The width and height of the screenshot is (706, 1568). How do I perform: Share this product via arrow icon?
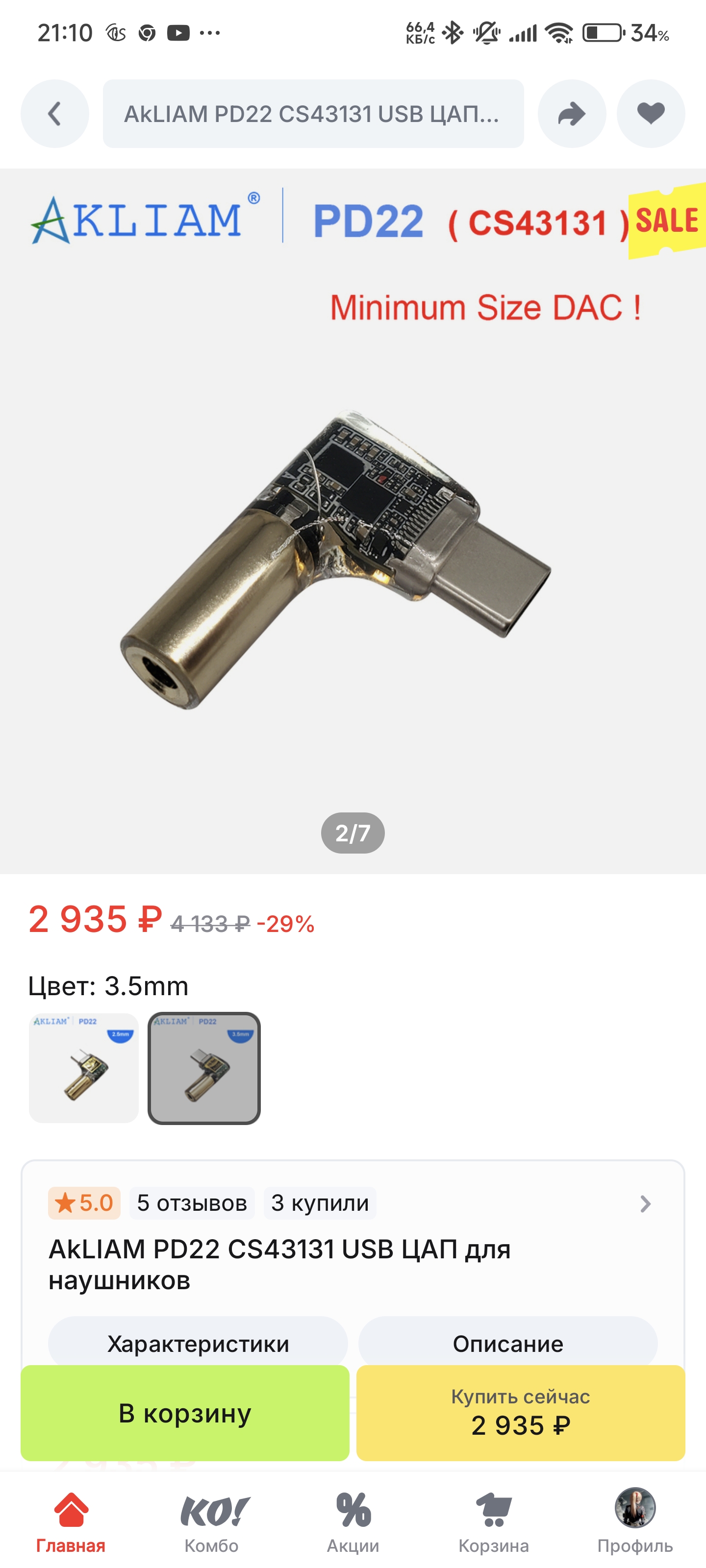click(x=571, y=114)
